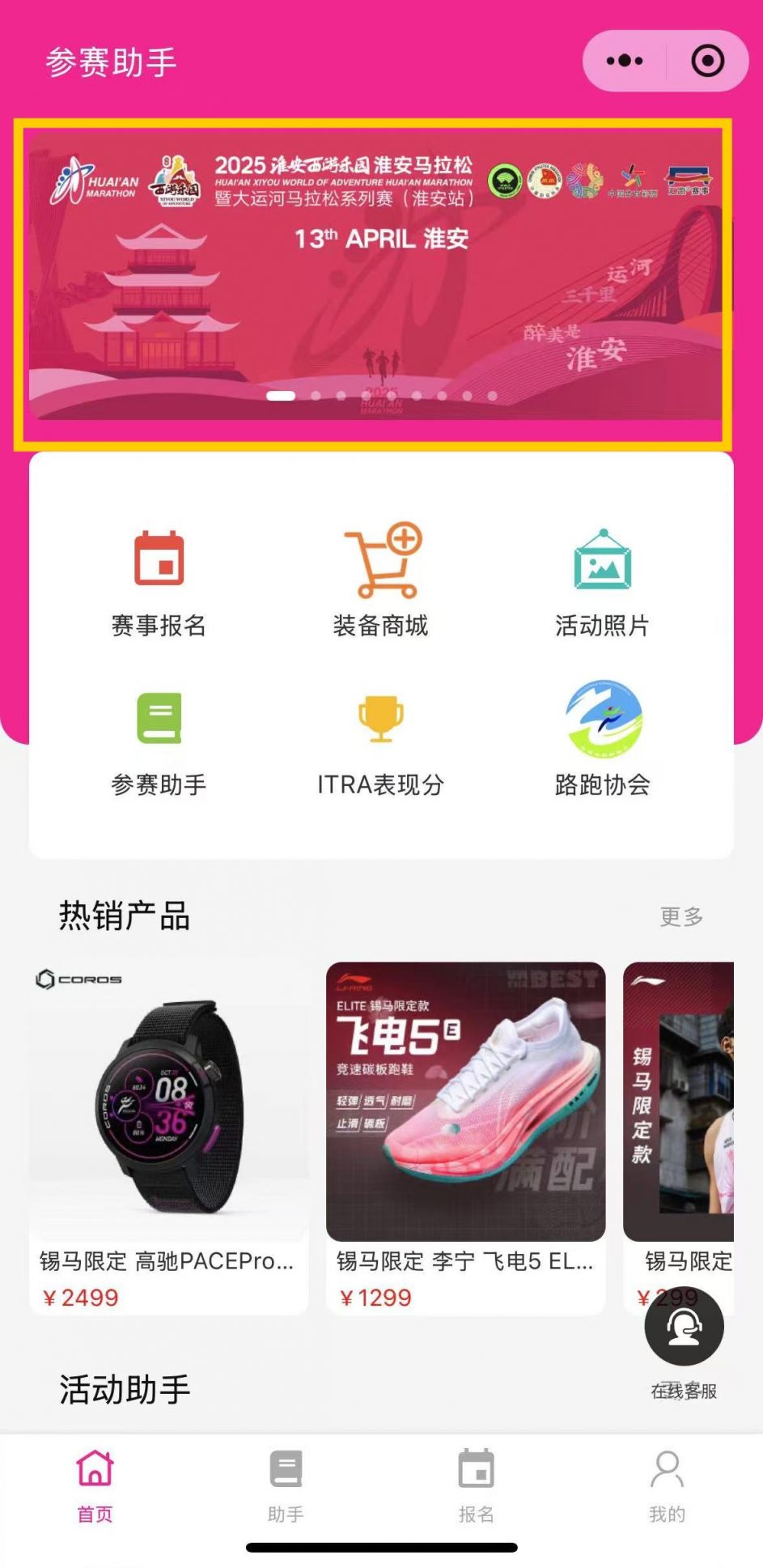Screen dimensions: 763x1568
Task: Switch to the 我的 profile tab
Action: 667,1486
